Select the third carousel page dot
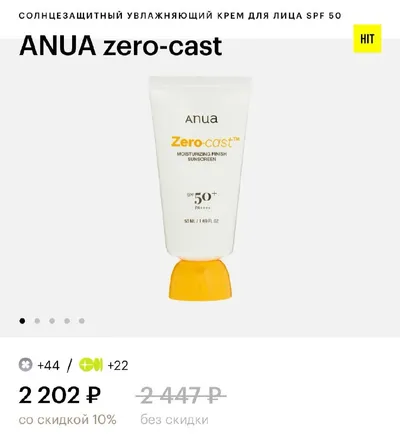The image size is (400, 434). pyautogui.click(x=52, y=321)
